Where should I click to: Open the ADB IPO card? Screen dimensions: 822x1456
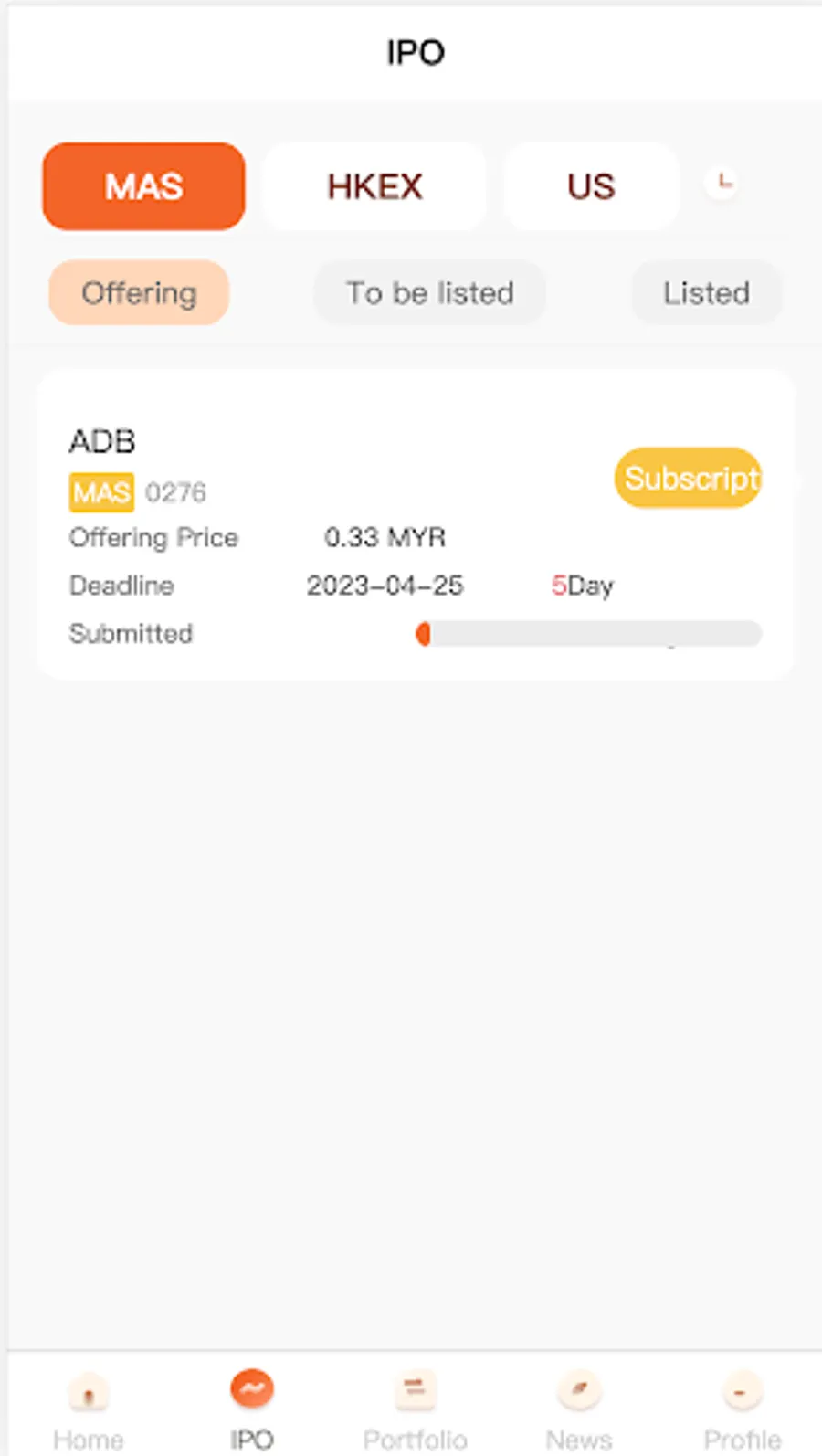pos(416,524)
